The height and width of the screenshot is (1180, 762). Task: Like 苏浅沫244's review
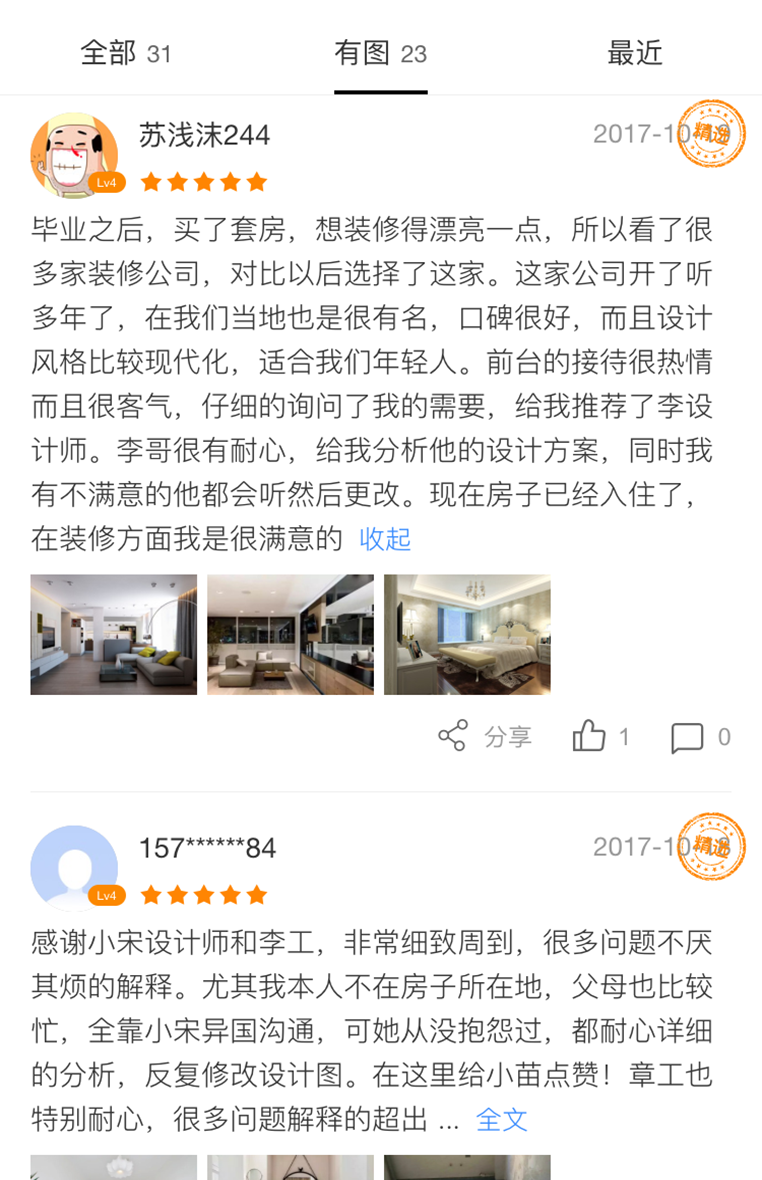pos(600,737)
